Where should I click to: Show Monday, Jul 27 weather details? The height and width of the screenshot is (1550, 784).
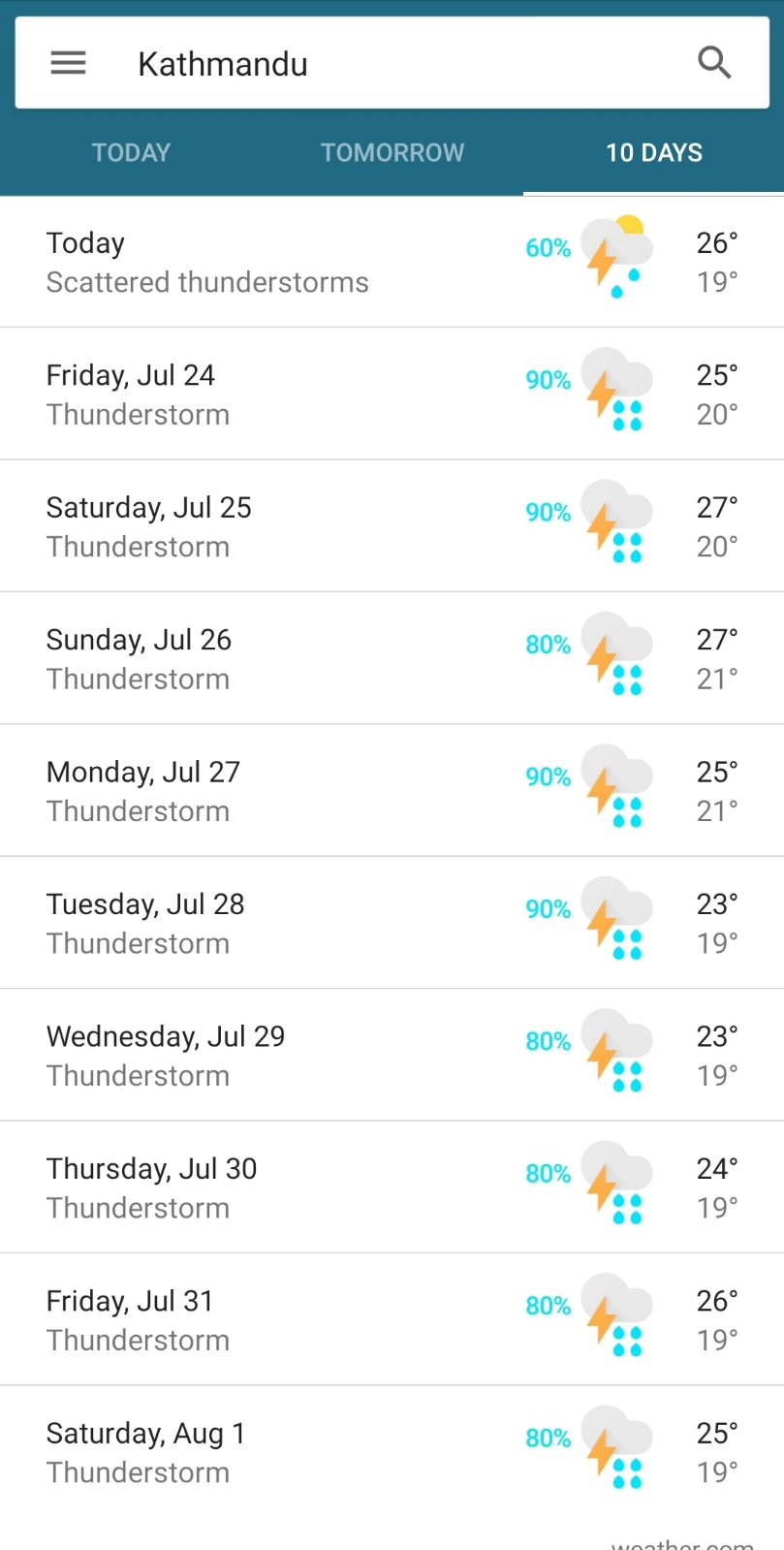pyautogui.click(x=392, y=791)
